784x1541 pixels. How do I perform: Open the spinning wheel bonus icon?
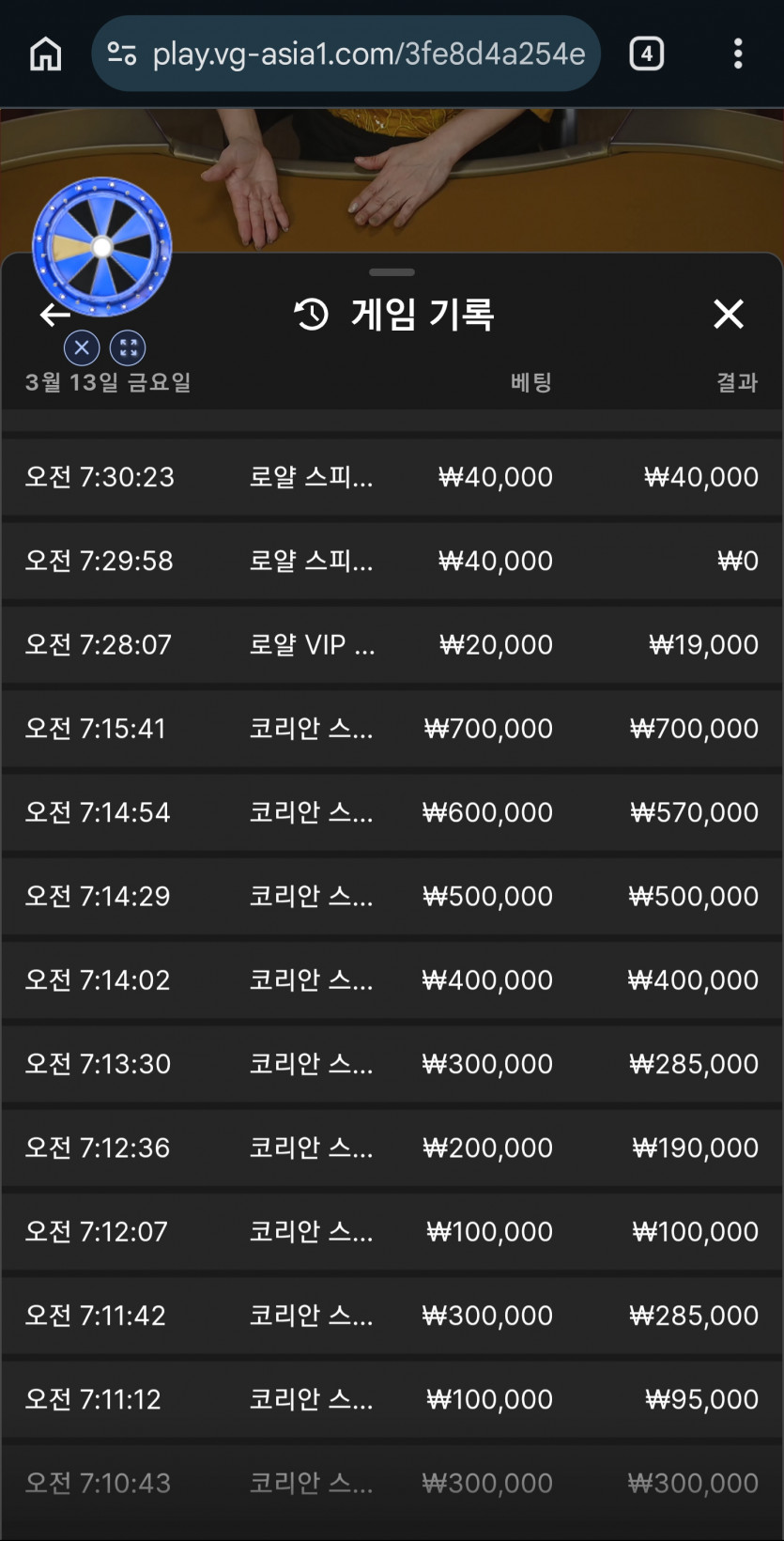tap(102, 247)
